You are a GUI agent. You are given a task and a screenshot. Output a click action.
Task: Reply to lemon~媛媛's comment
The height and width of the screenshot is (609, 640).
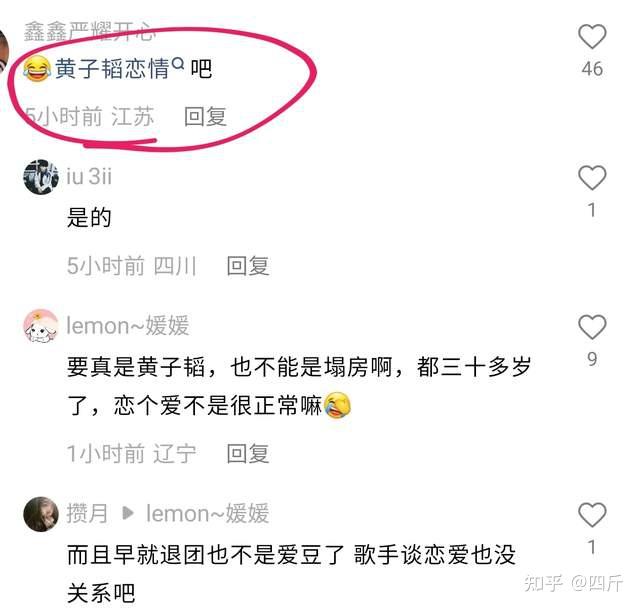[248, 453]
